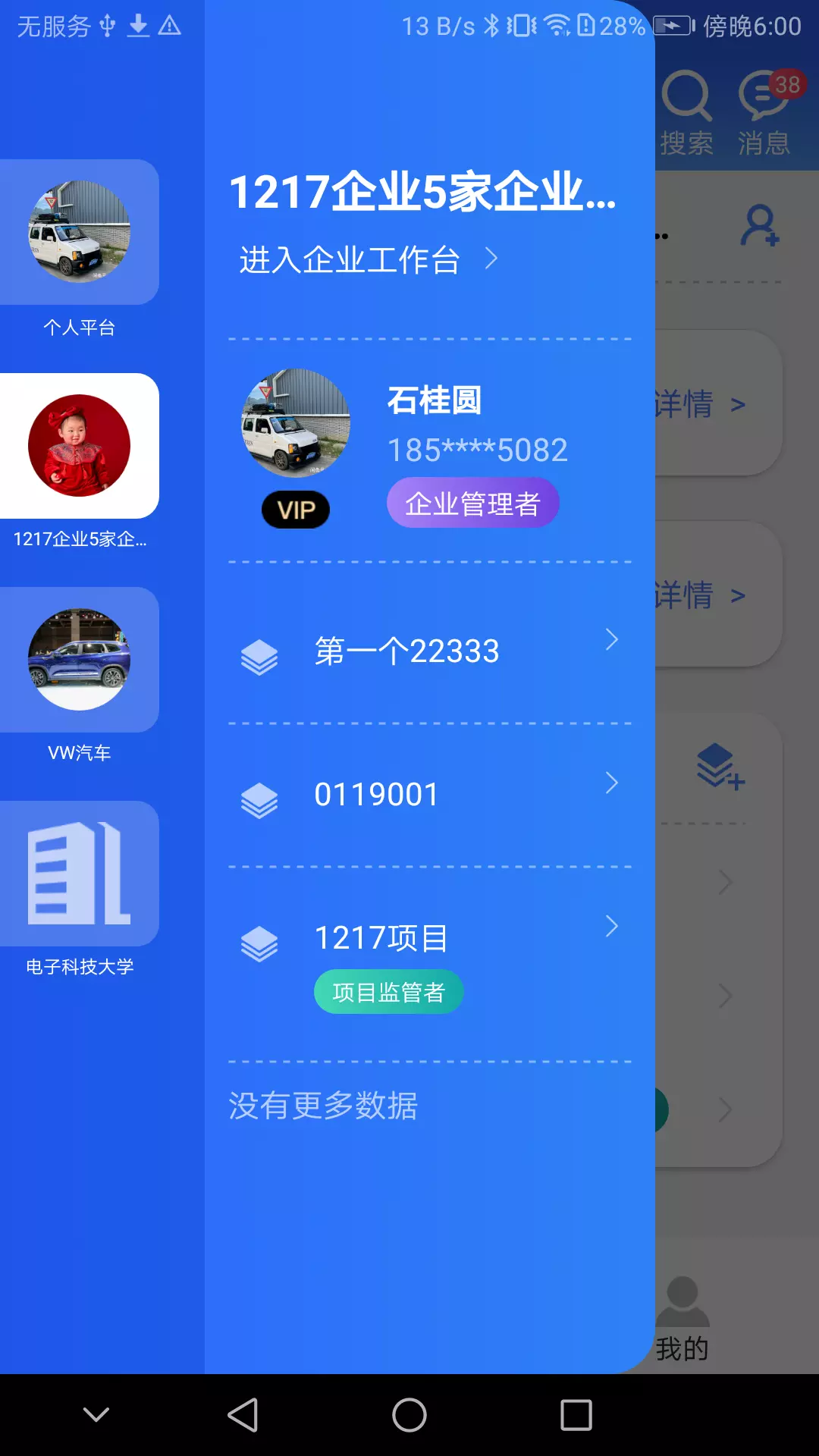Switch to 电子科技大学 organization

coord(79,874)
